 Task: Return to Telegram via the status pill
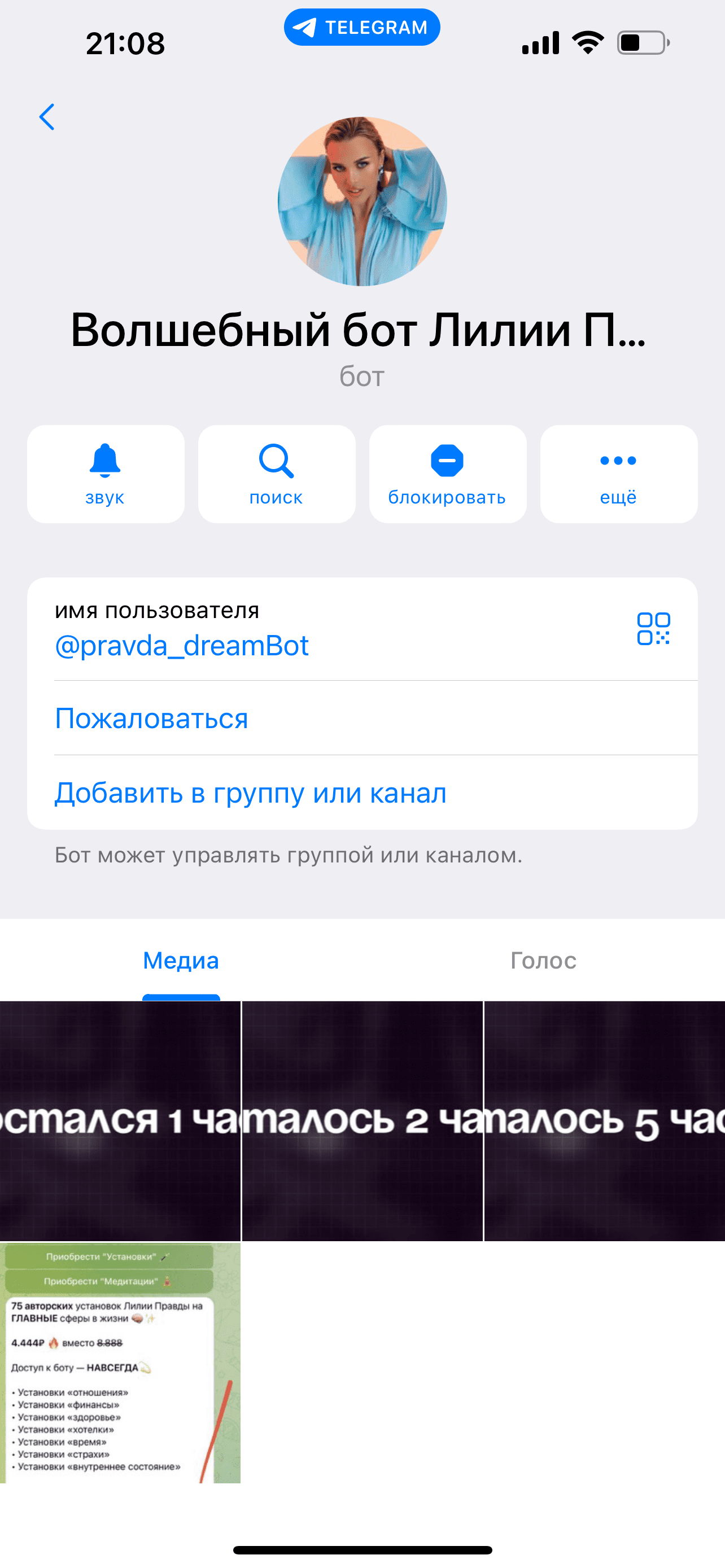362,28
